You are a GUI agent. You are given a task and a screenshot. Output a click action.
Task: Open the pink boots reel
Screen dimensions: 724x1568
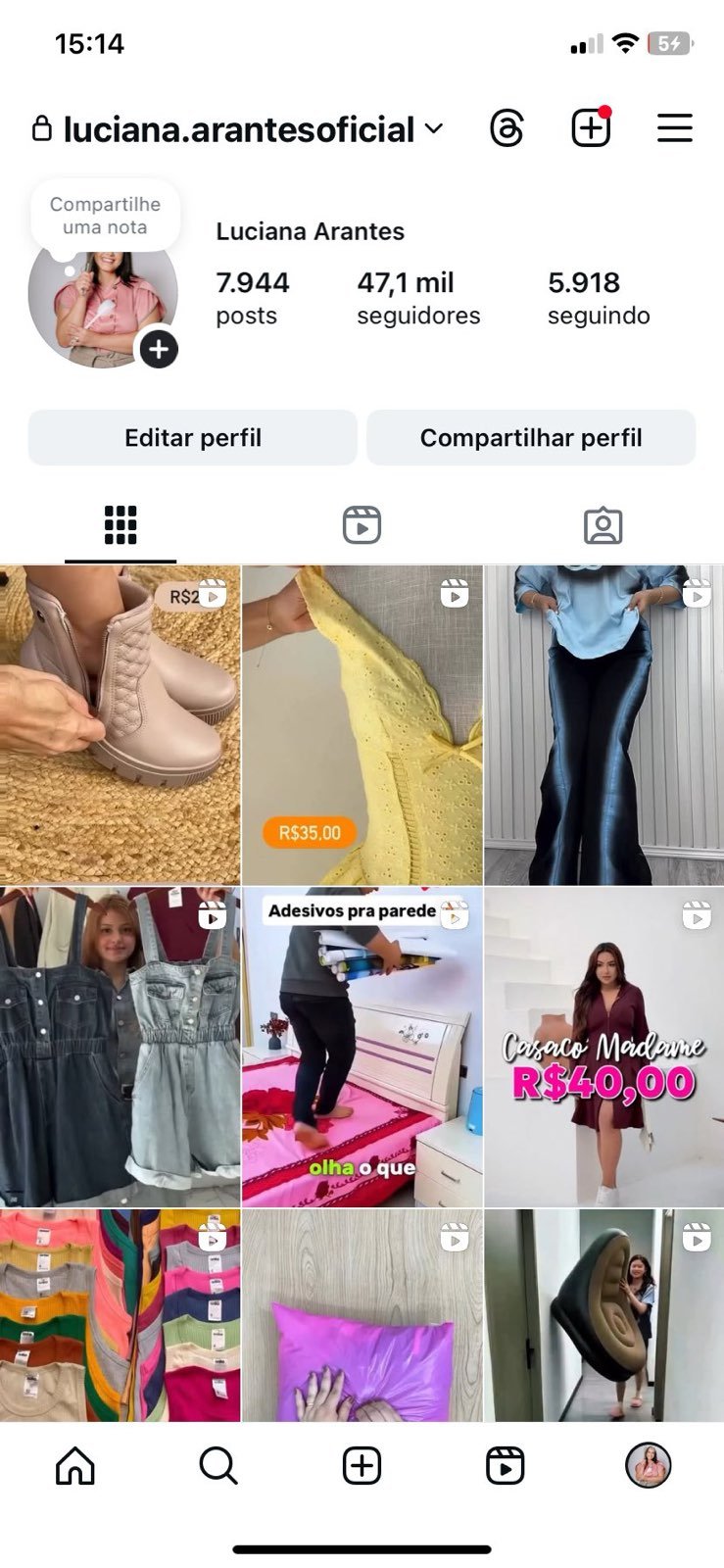(120, 725)
